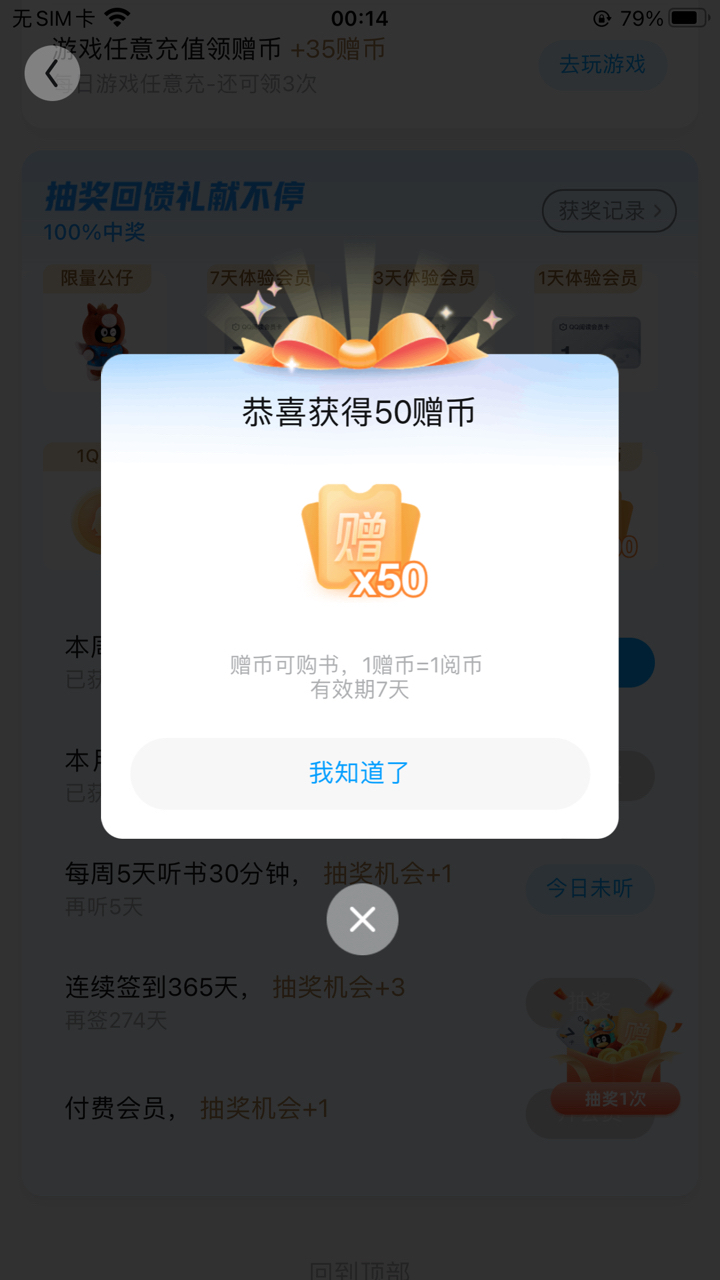Tap the 我知道了 confirmation button
This screenshot has width=720, height=1280.
359,773
